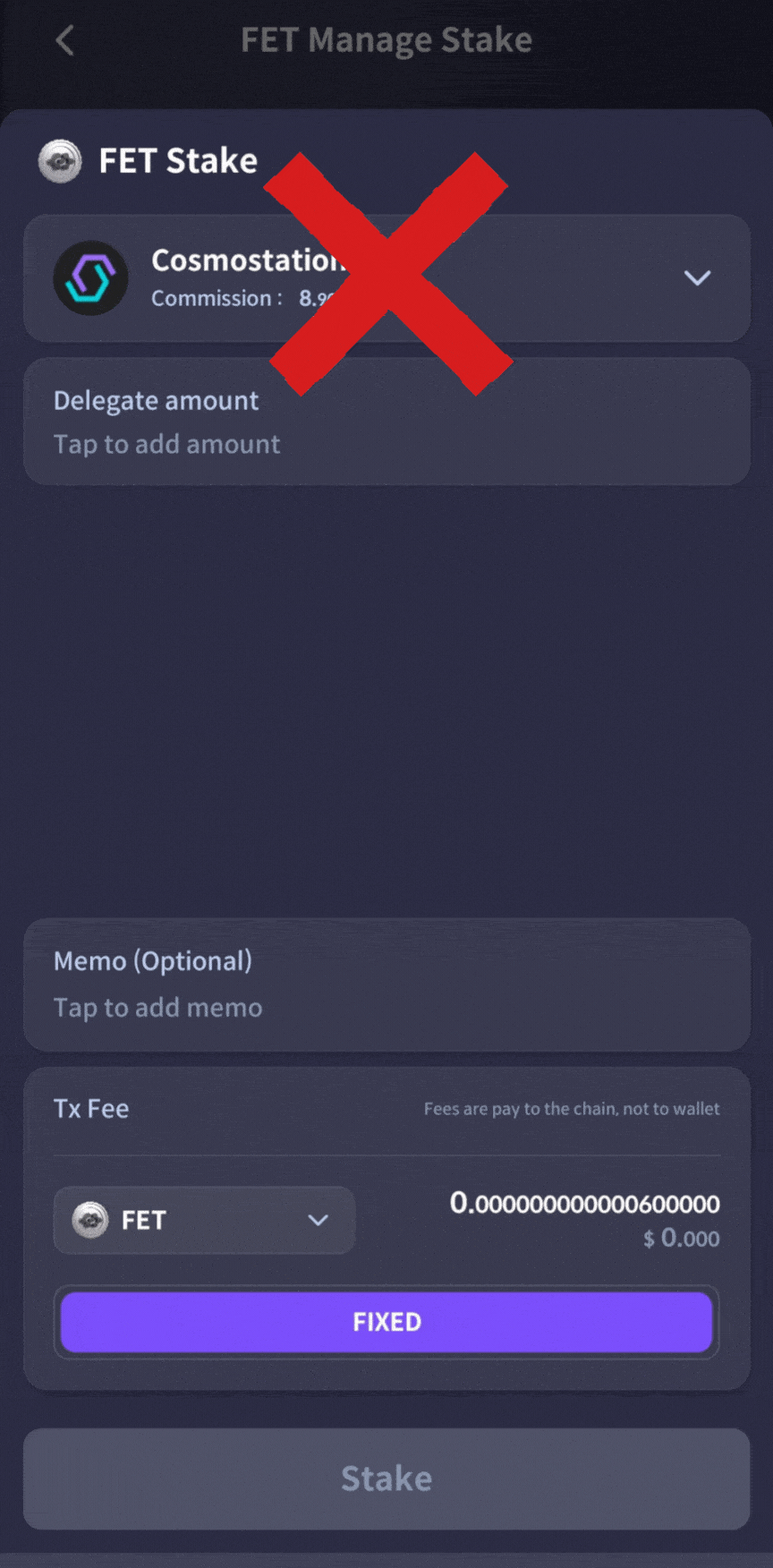Click the FET coin icon beside FET Stake
Viewport: 773px width, 1568px height.
pos(59,161)
